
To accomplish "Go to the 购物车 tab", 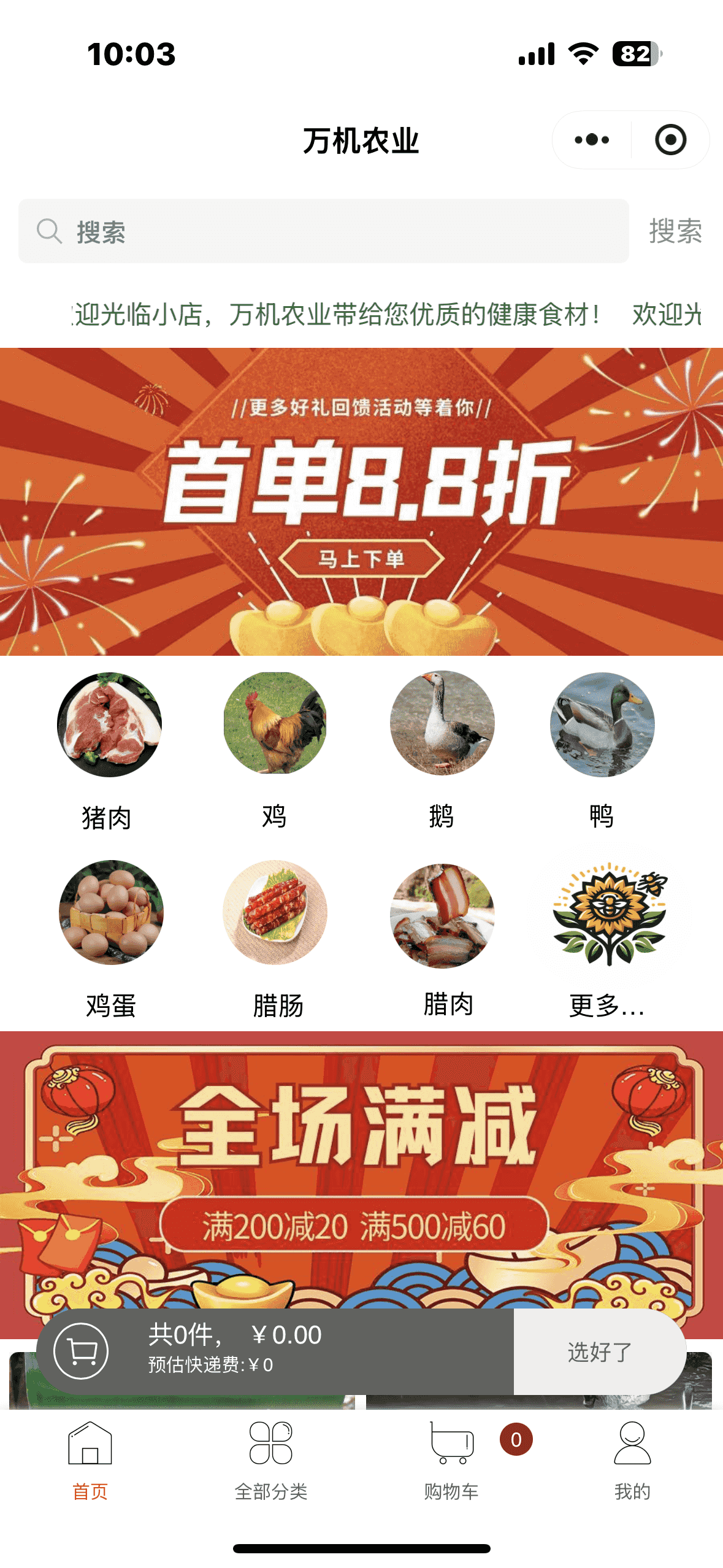I will [452, 1460].
